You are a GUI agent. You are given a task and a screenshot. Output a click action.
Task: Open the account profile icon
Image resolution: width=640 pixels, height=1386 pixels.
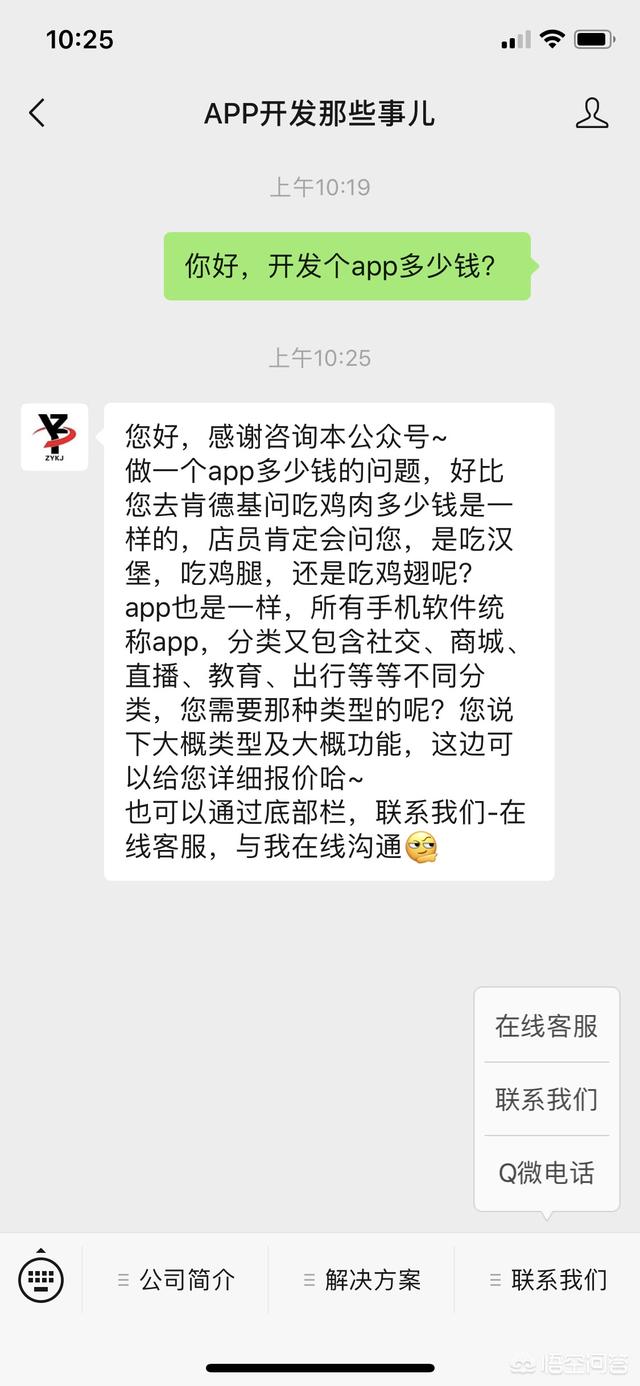point(592,113)
